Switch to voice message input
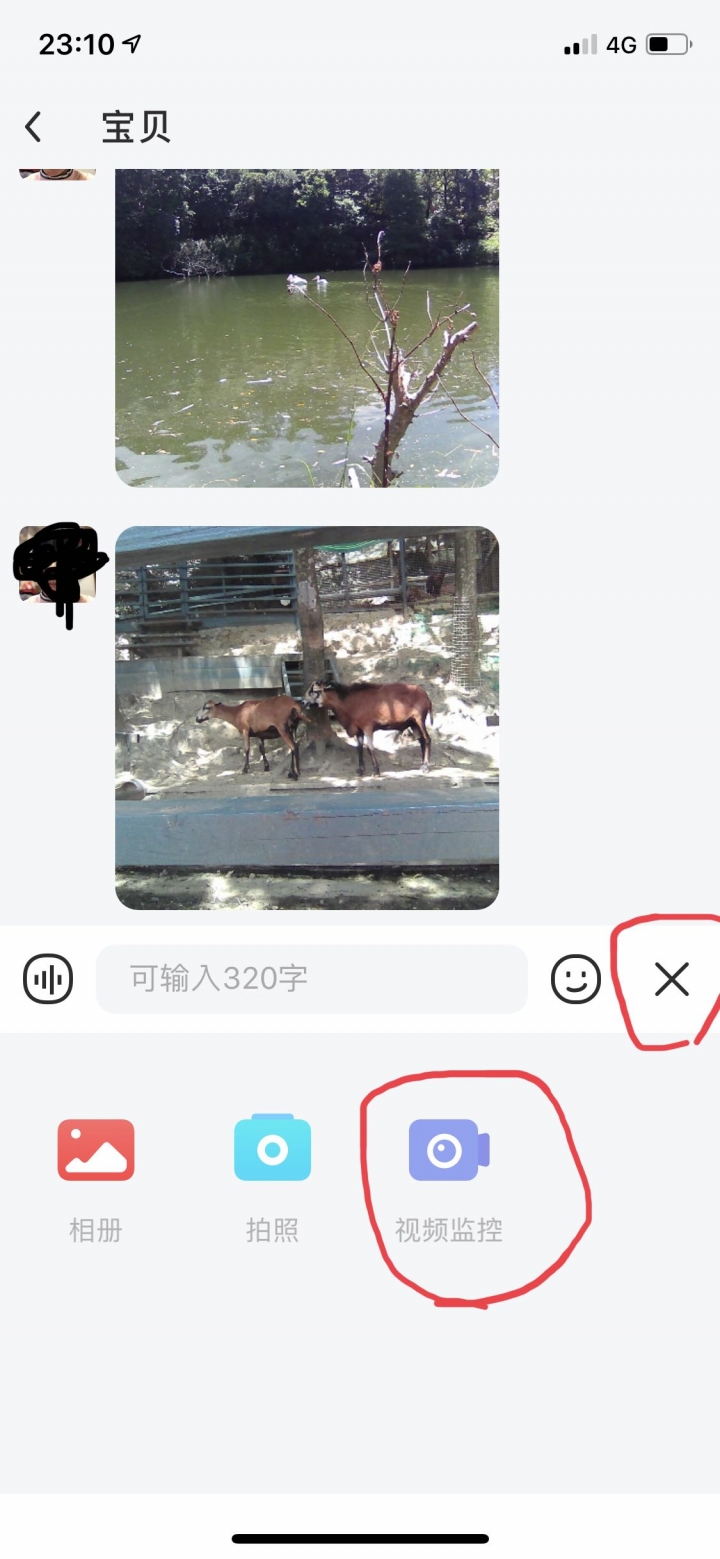This screenshot has width=720, height=1559. point(48,979)
